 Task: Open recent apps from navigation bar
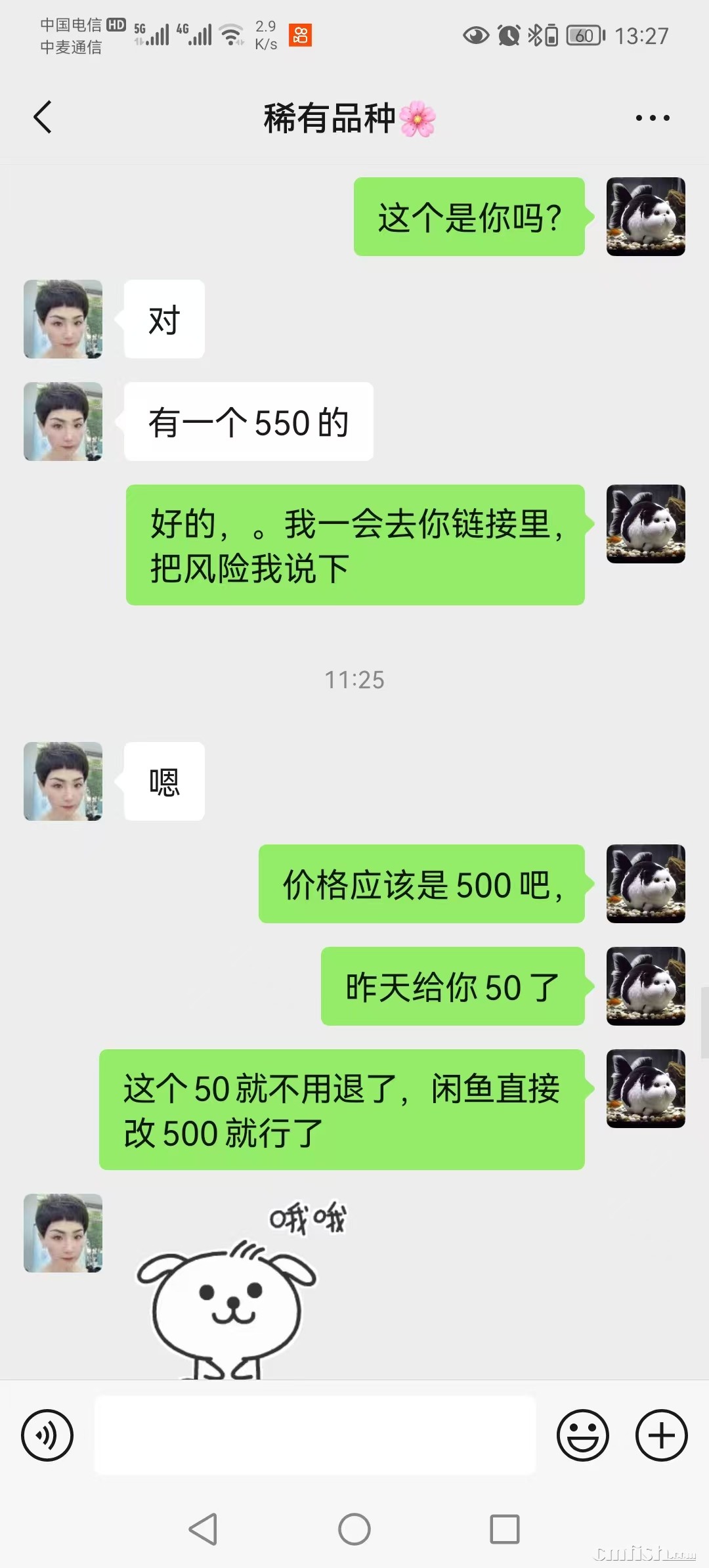505,1529
